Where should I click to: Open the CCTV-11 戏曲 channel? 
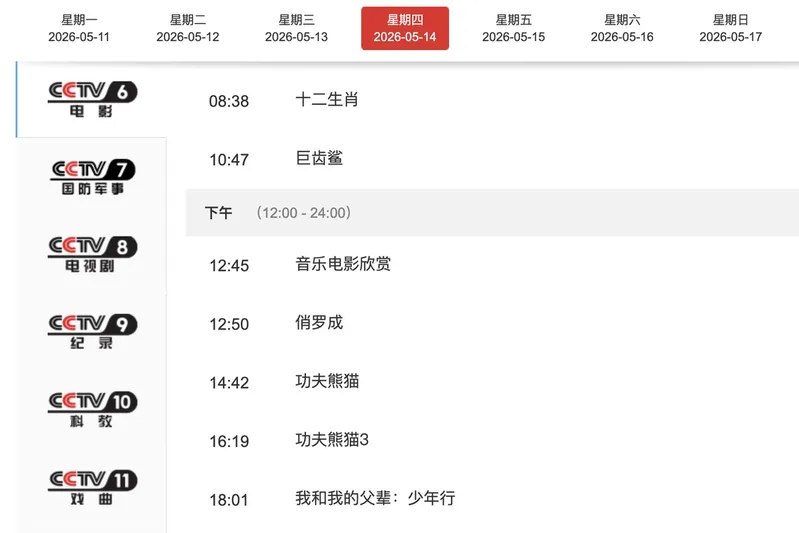coord(92,487)
